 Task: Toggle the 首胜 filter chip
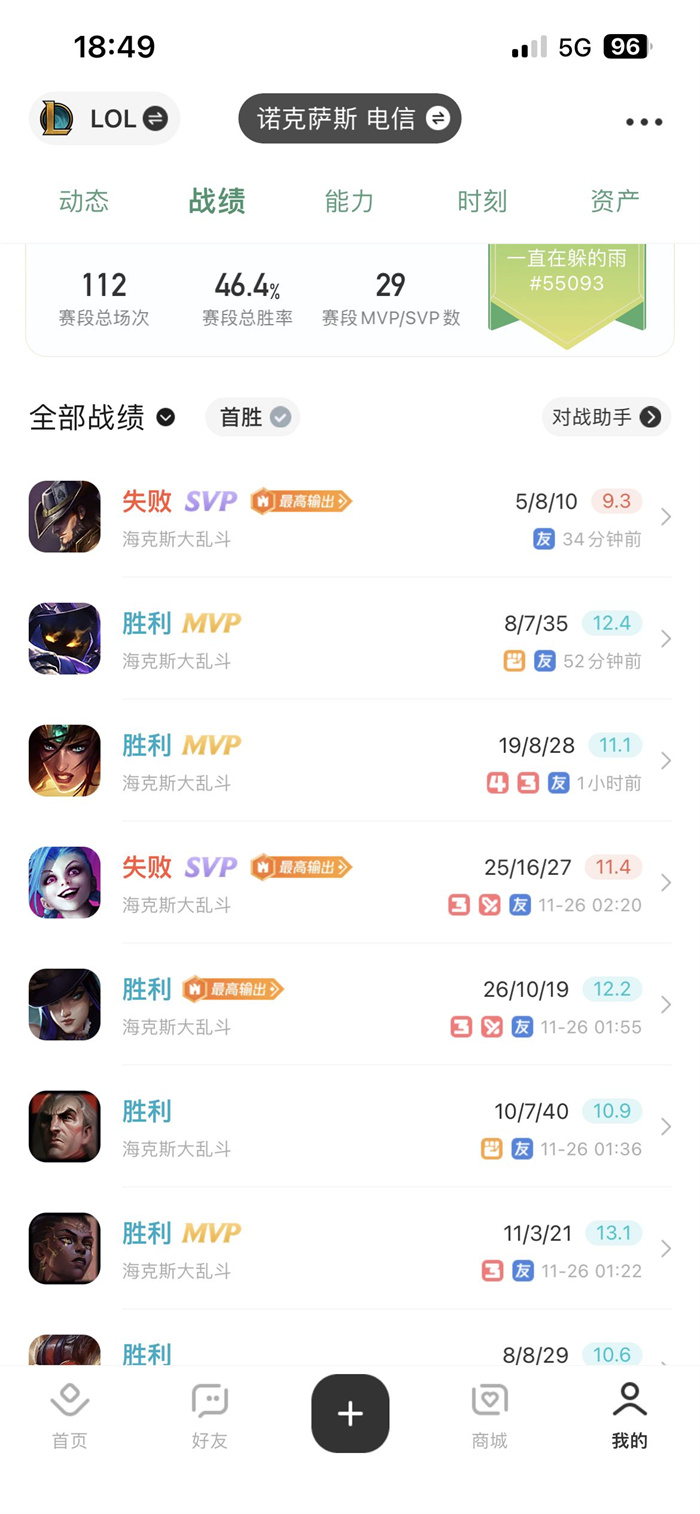click(253, 417)
